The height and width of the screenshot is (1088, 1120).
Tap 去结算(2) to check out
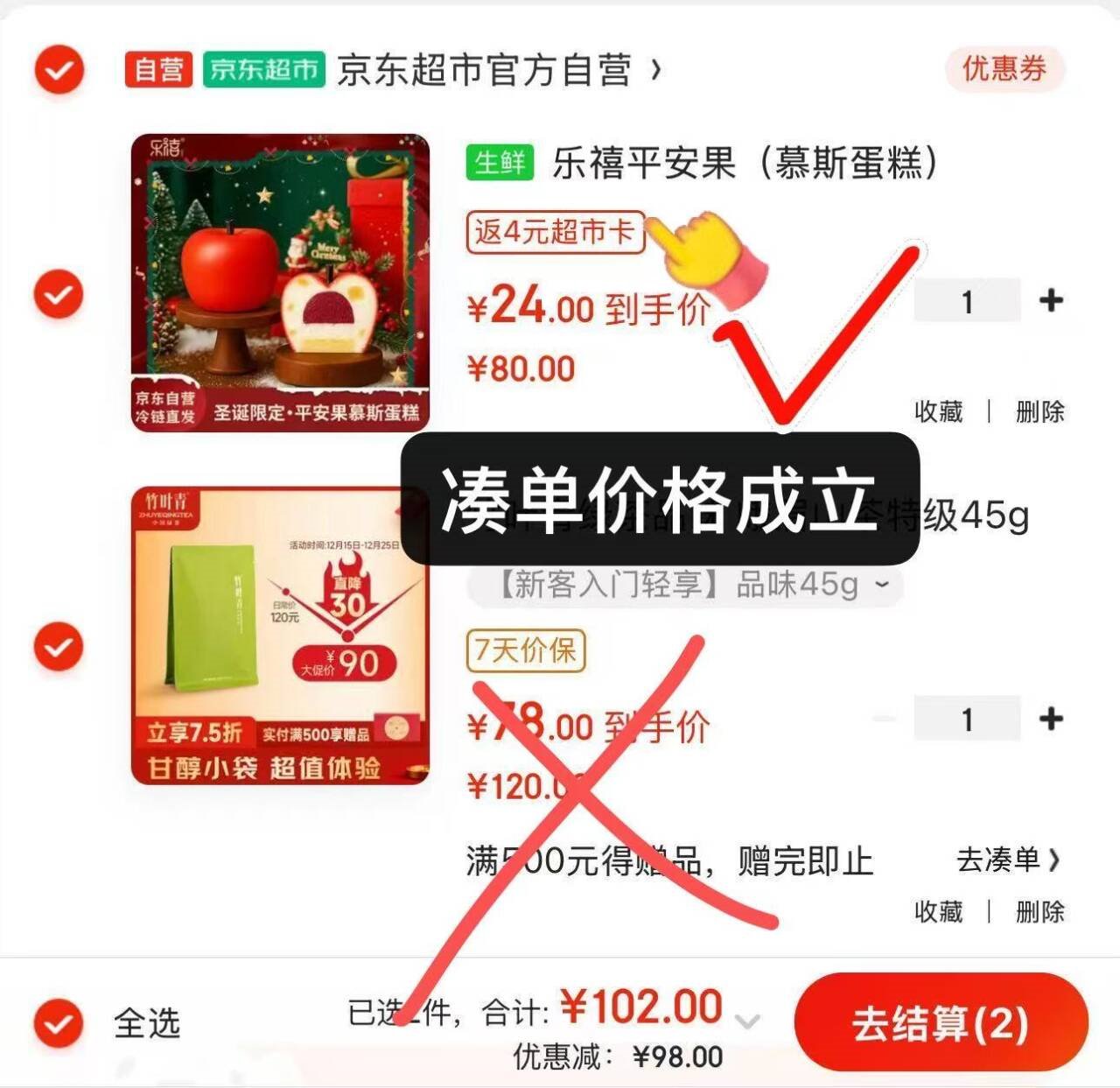pos(941,1022)
